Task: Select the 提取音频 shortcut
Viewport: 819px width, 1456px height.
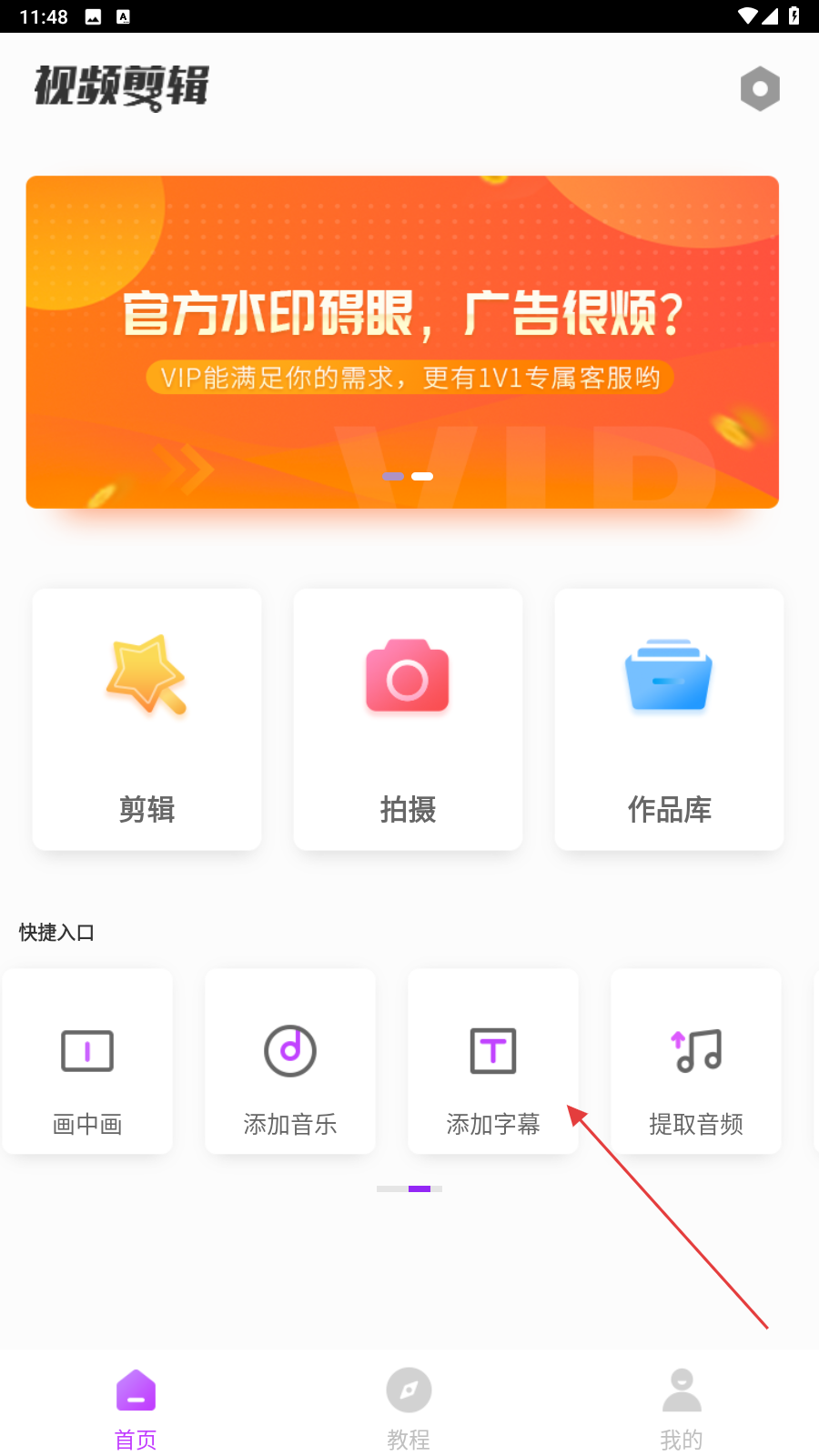Action: (696, 1062)
